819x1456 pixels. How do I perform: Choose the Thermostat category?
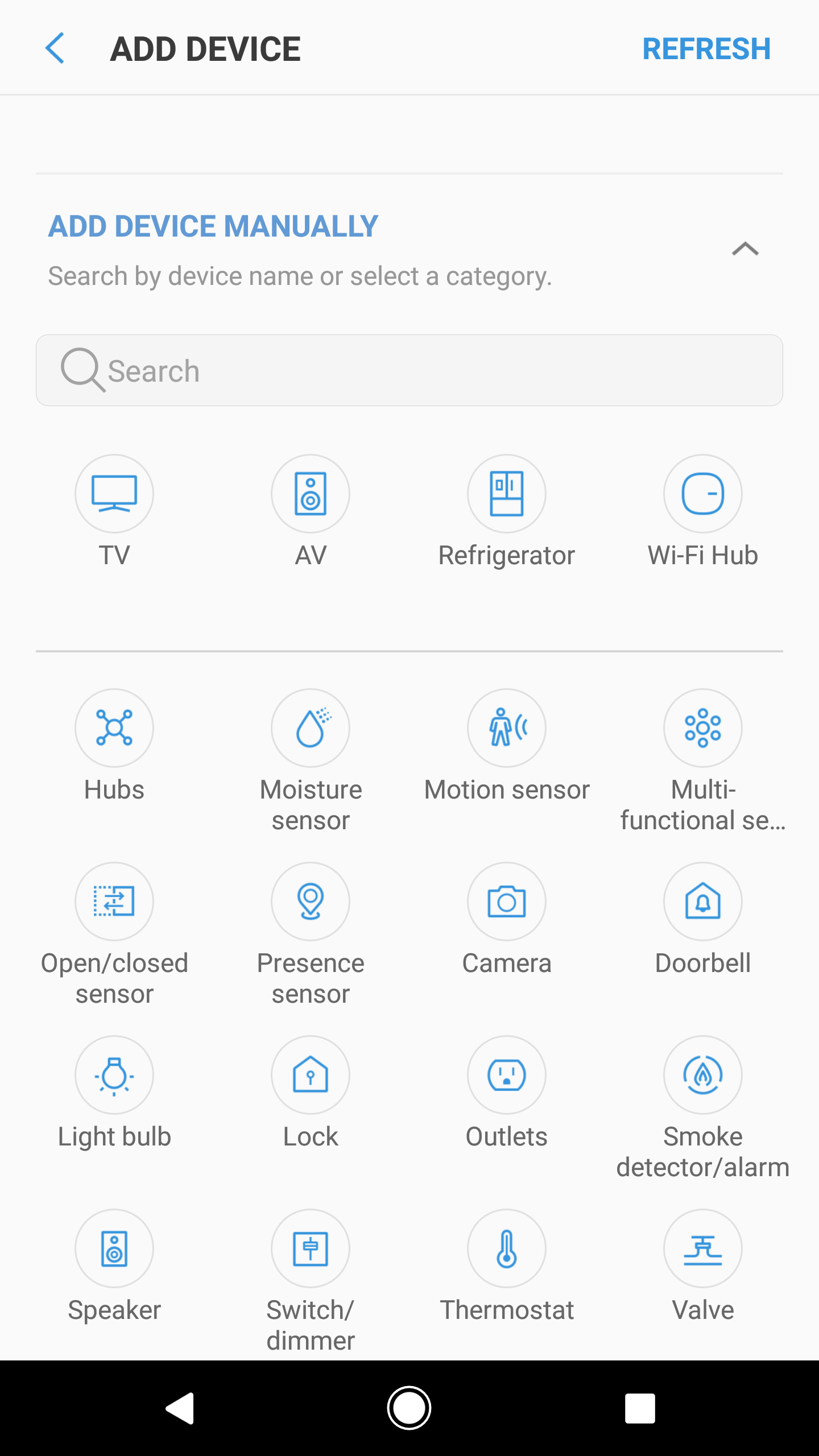(507, 1267)
